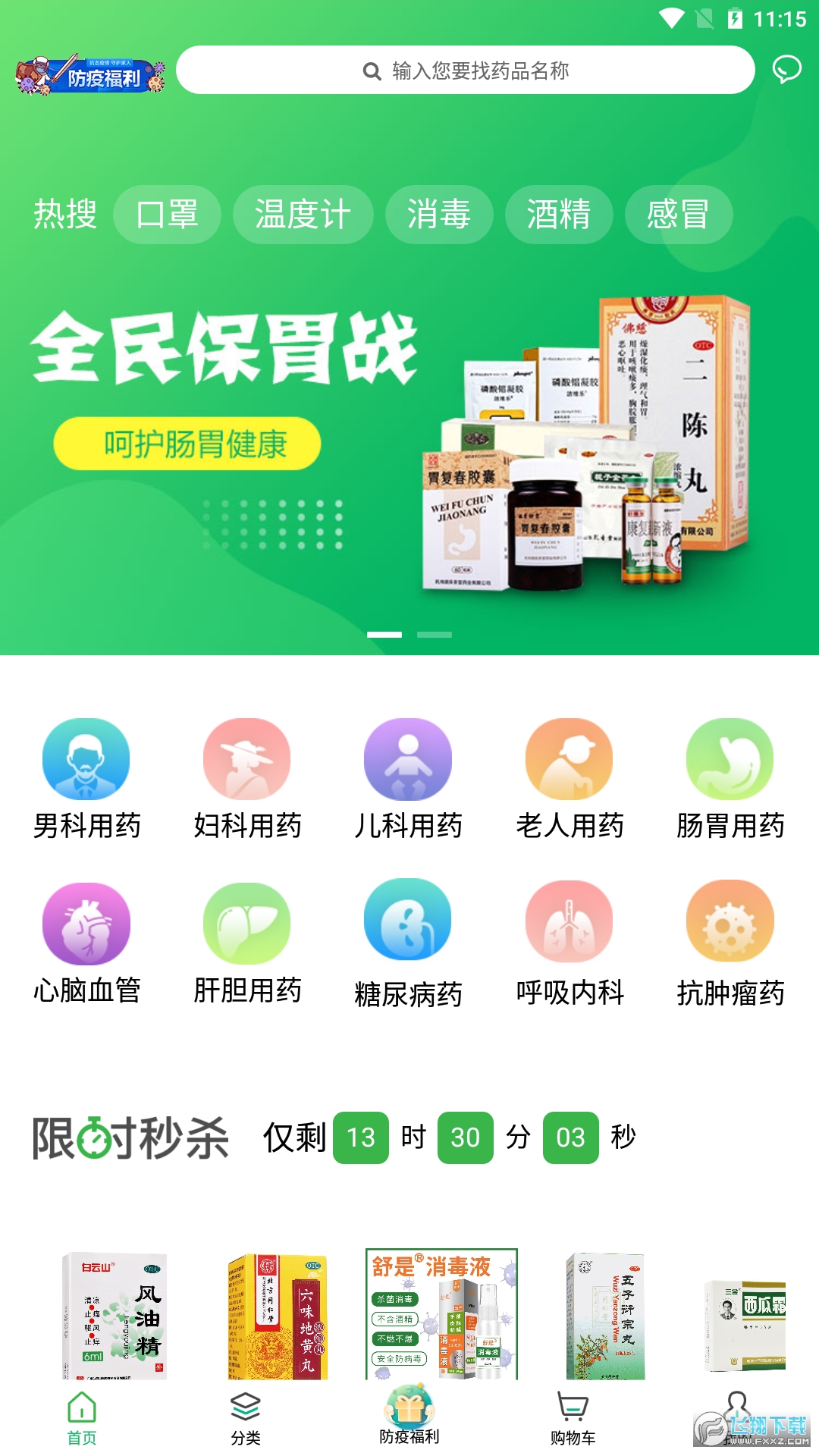Browse the 糖尿病药 category
The width and height of the screenshot is (819, 1456).
[408, 944]
